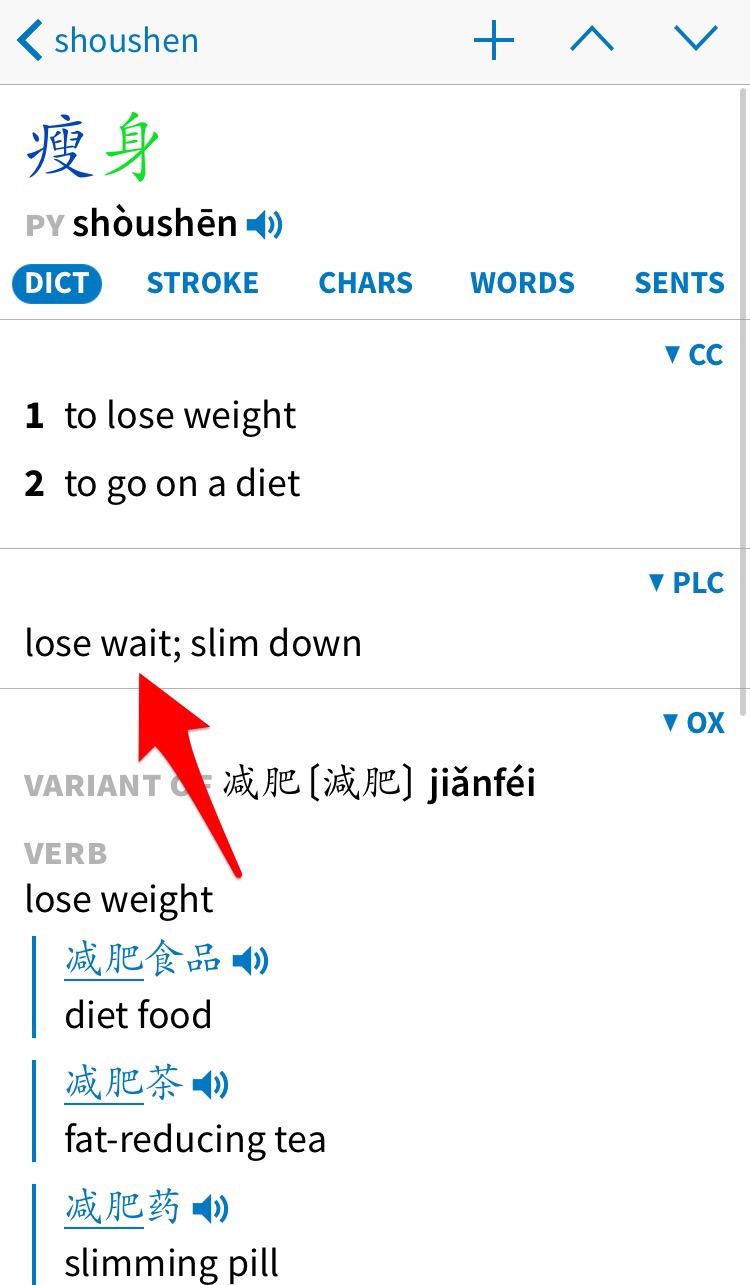Switch to the STROKE tab

pyautogui.click(x=203, y=283)
